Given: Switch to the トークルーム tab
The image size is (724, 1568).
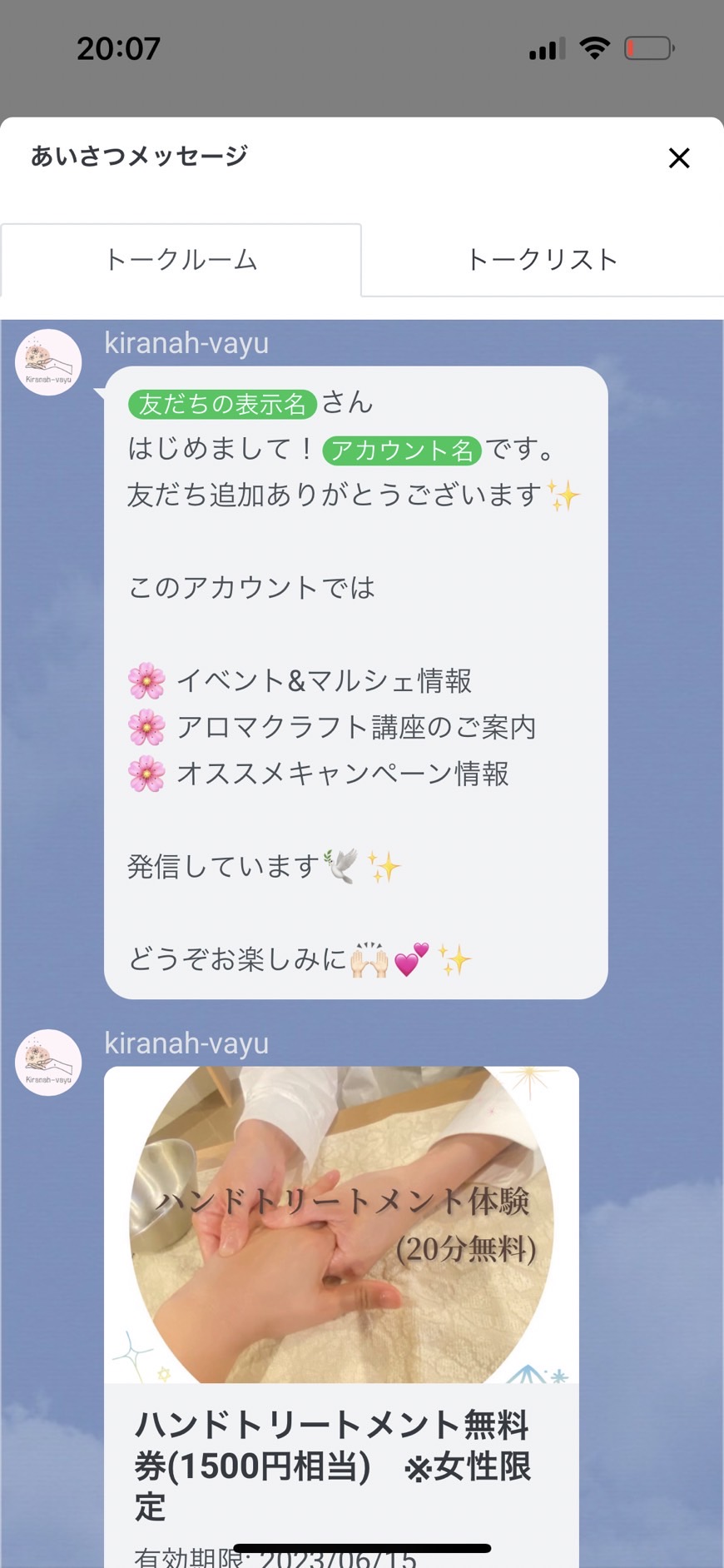Looking at the screenshot, I should [181, 260].
